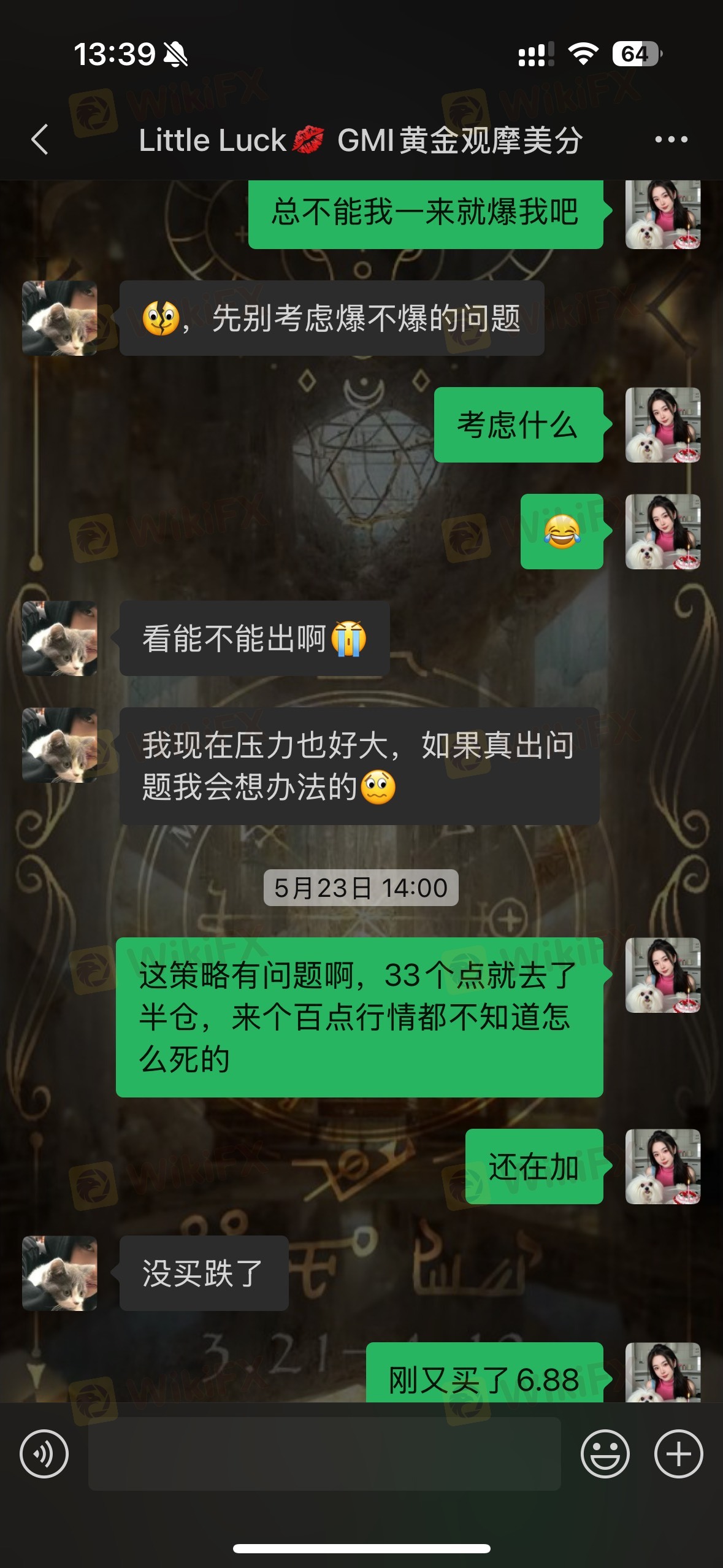Open the emoji sticker panel
Screen dimensions: 723x1568
(x=605, y=1454)
